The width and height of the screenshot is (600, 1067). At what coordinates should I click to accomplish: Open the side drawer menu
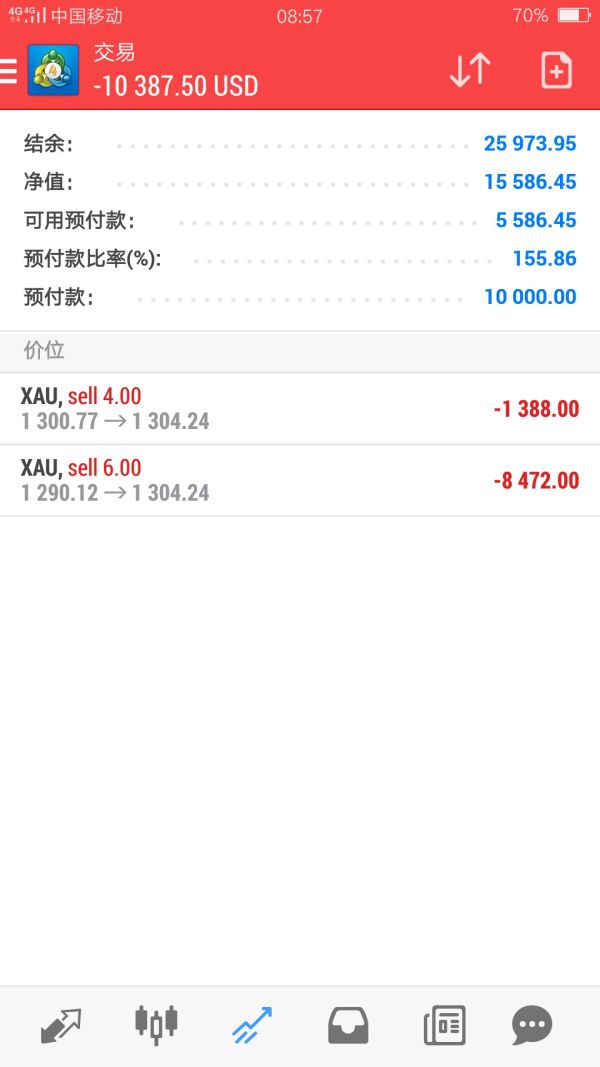(x=10, y=71)
